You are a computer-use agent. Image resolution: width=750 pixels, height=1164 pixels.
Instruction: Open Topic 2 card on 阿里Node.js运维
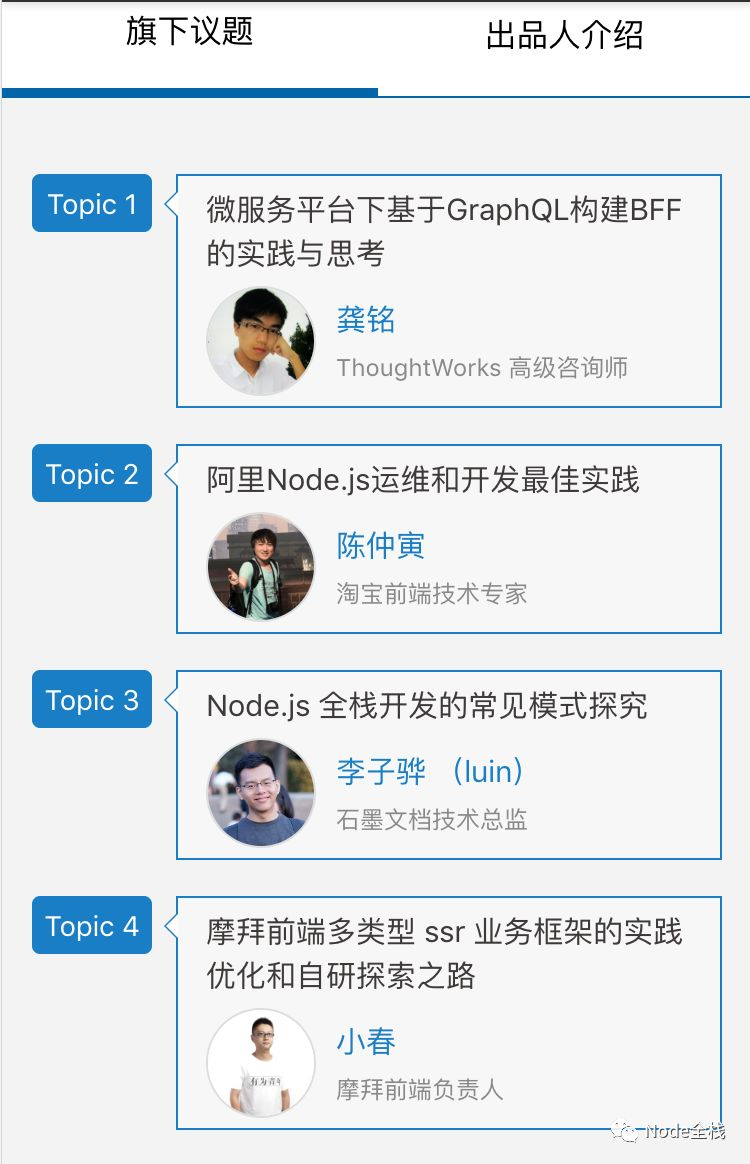click(423, 480)
